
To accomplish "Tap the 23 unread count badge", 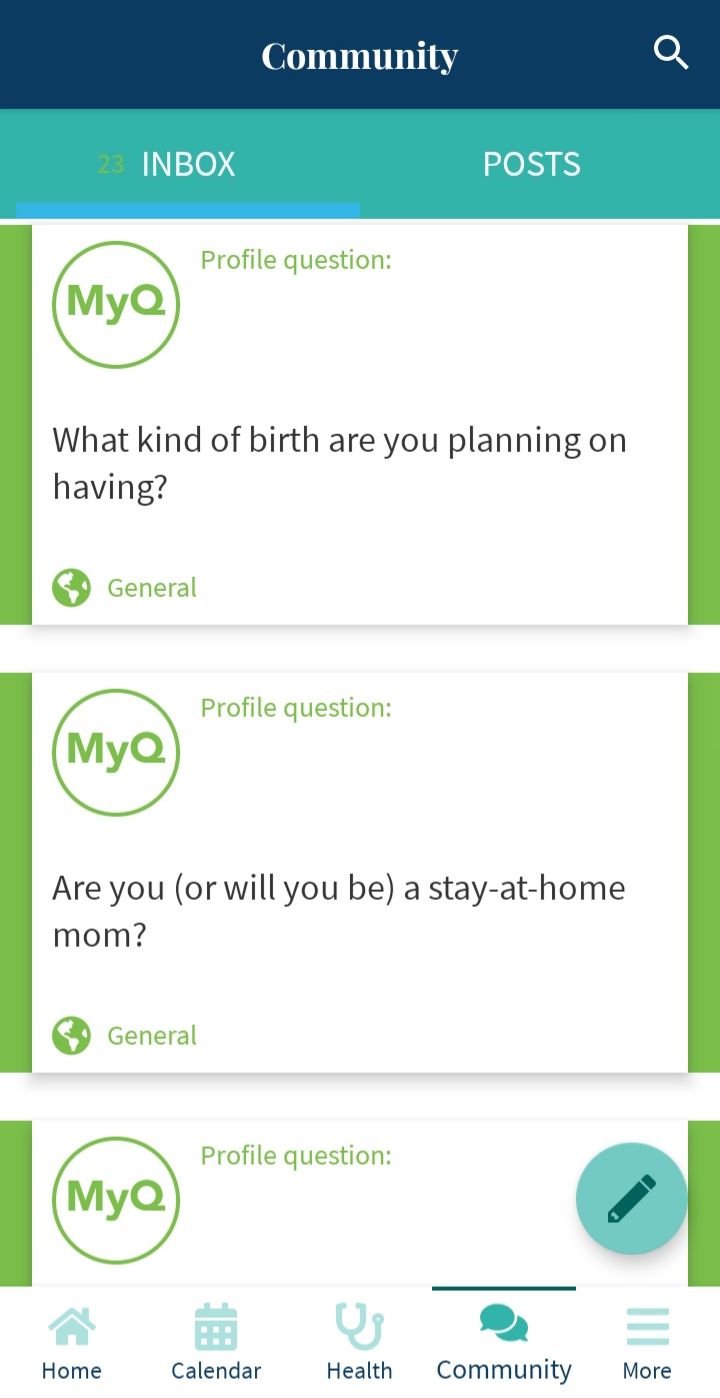I will [113, 163].
